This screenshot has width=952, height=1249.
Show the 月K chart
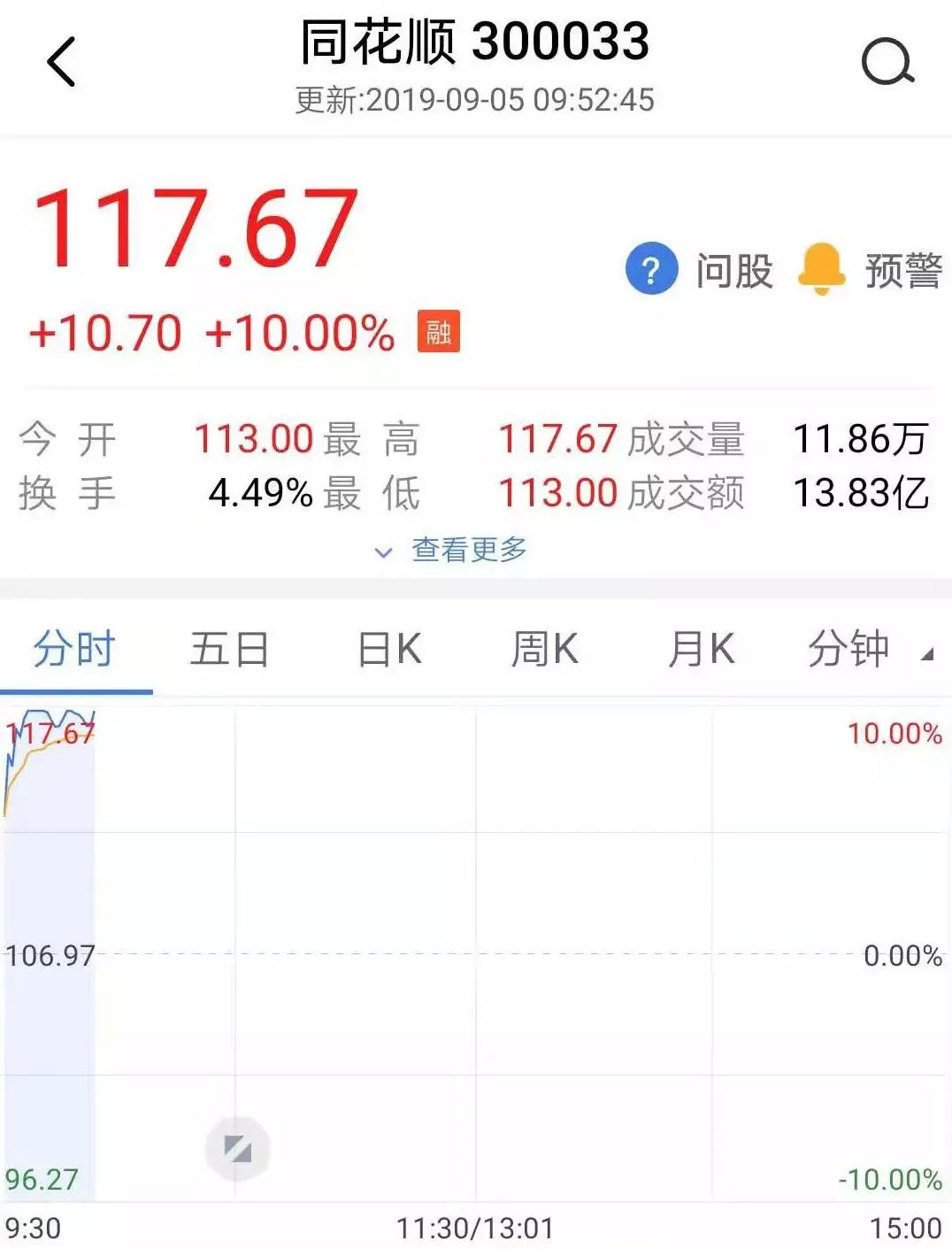pyautogui.click(x=701, y=650)
